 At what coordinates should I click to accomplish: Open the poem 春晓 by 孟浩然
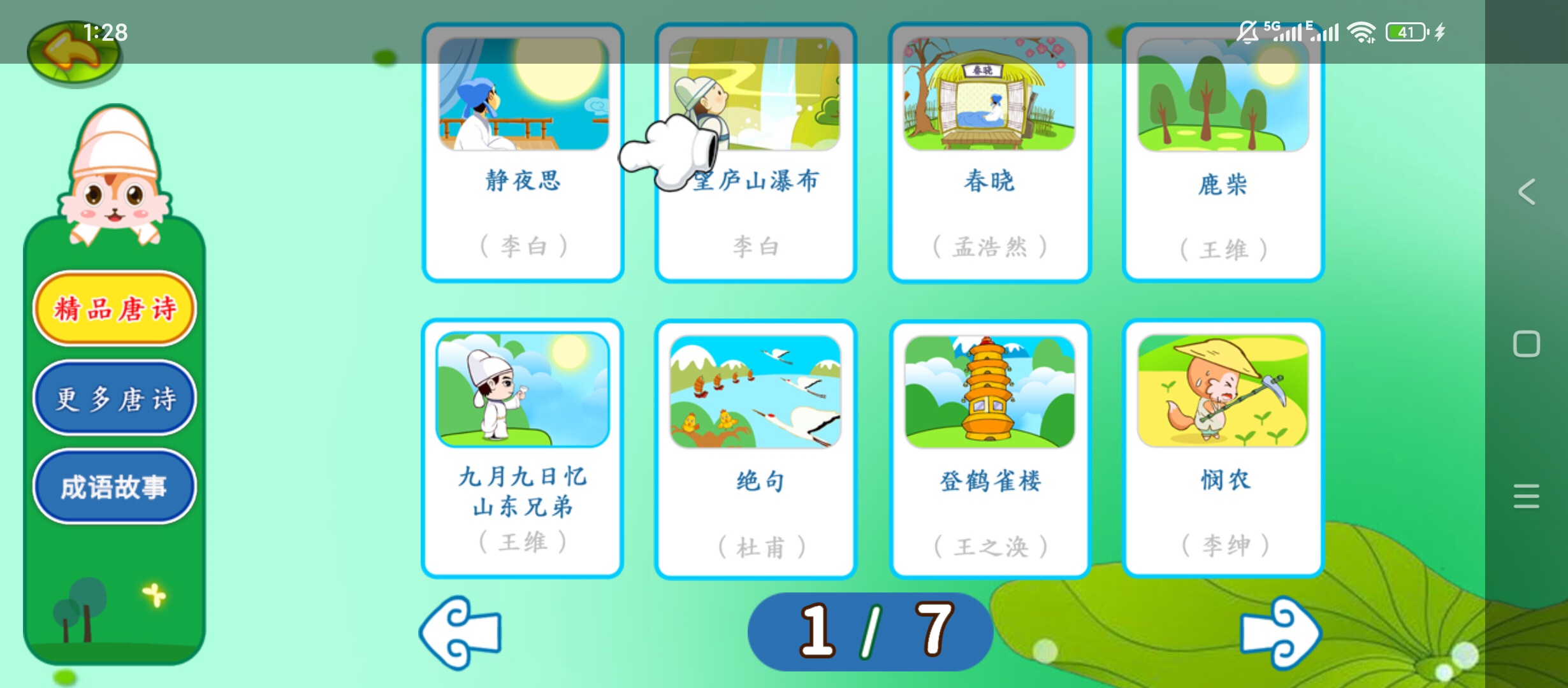[x=989, y=153]
